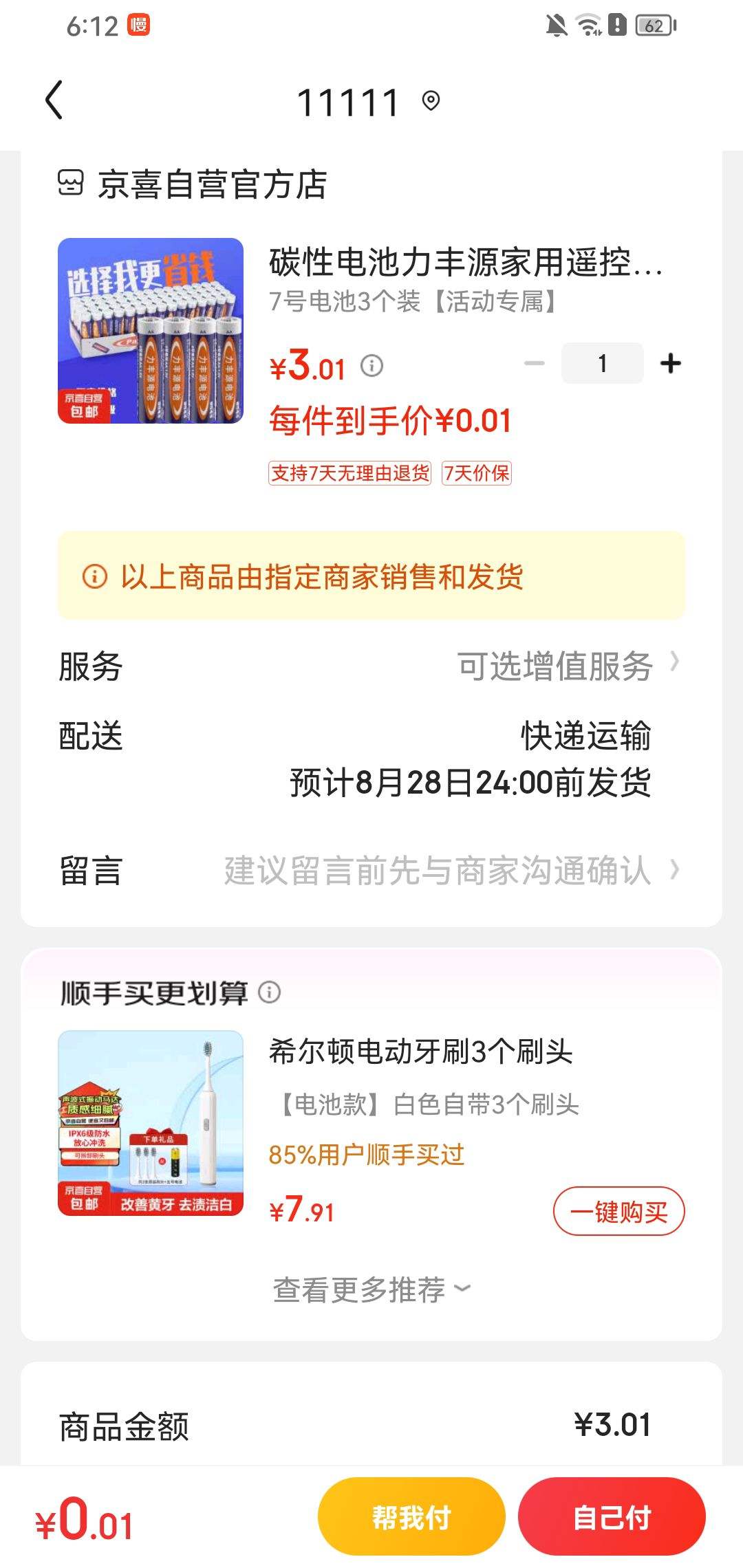Increase battery quantity with the plus button
The height and width of the screenshot is (1568, 743).
coord(671,363)
